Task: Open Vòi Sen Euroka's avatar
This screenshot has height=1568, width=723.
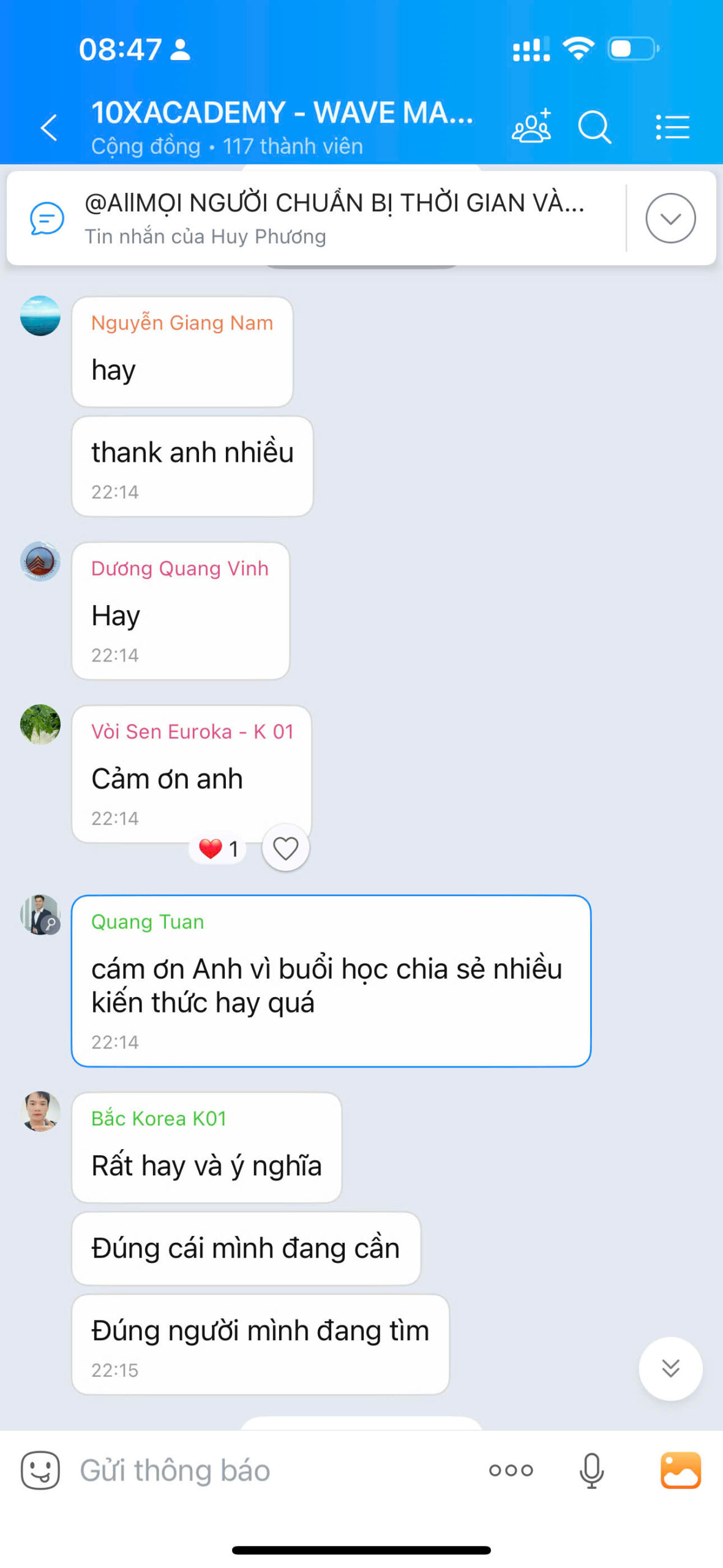Action: (x=40, y=724)
